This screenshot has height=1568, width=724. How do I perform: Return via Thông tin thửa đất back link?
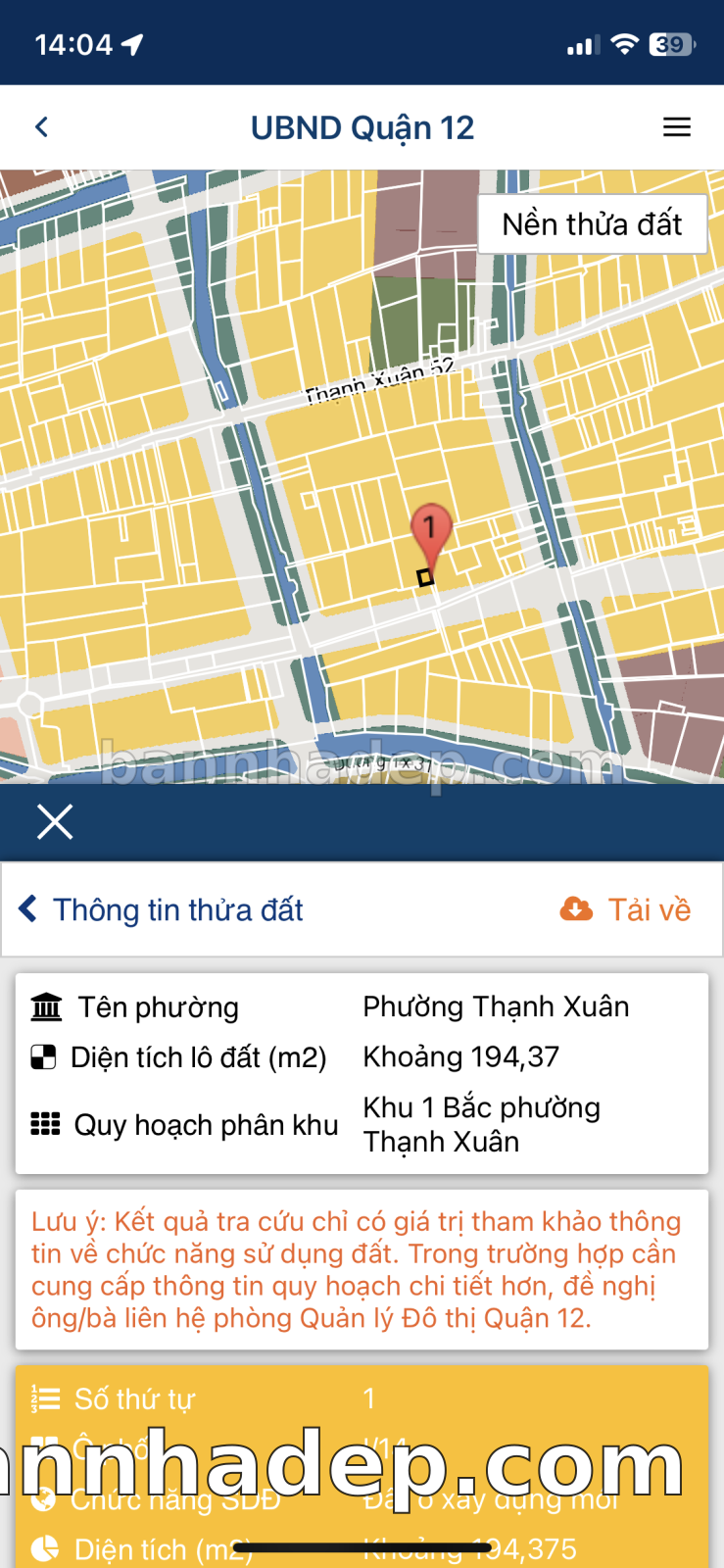tap(162, 909)
